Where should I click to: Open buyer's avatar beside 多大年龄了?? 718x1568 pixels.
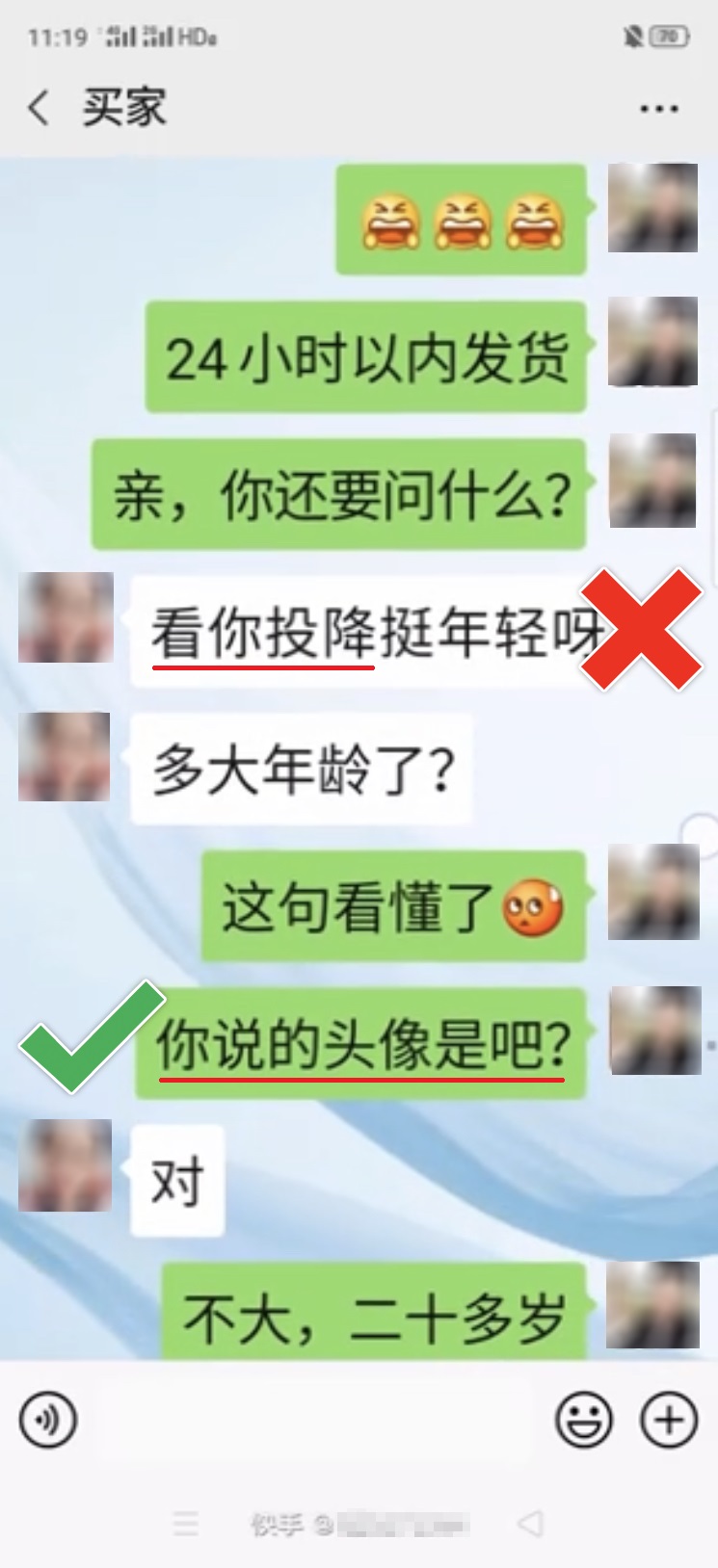66,757
